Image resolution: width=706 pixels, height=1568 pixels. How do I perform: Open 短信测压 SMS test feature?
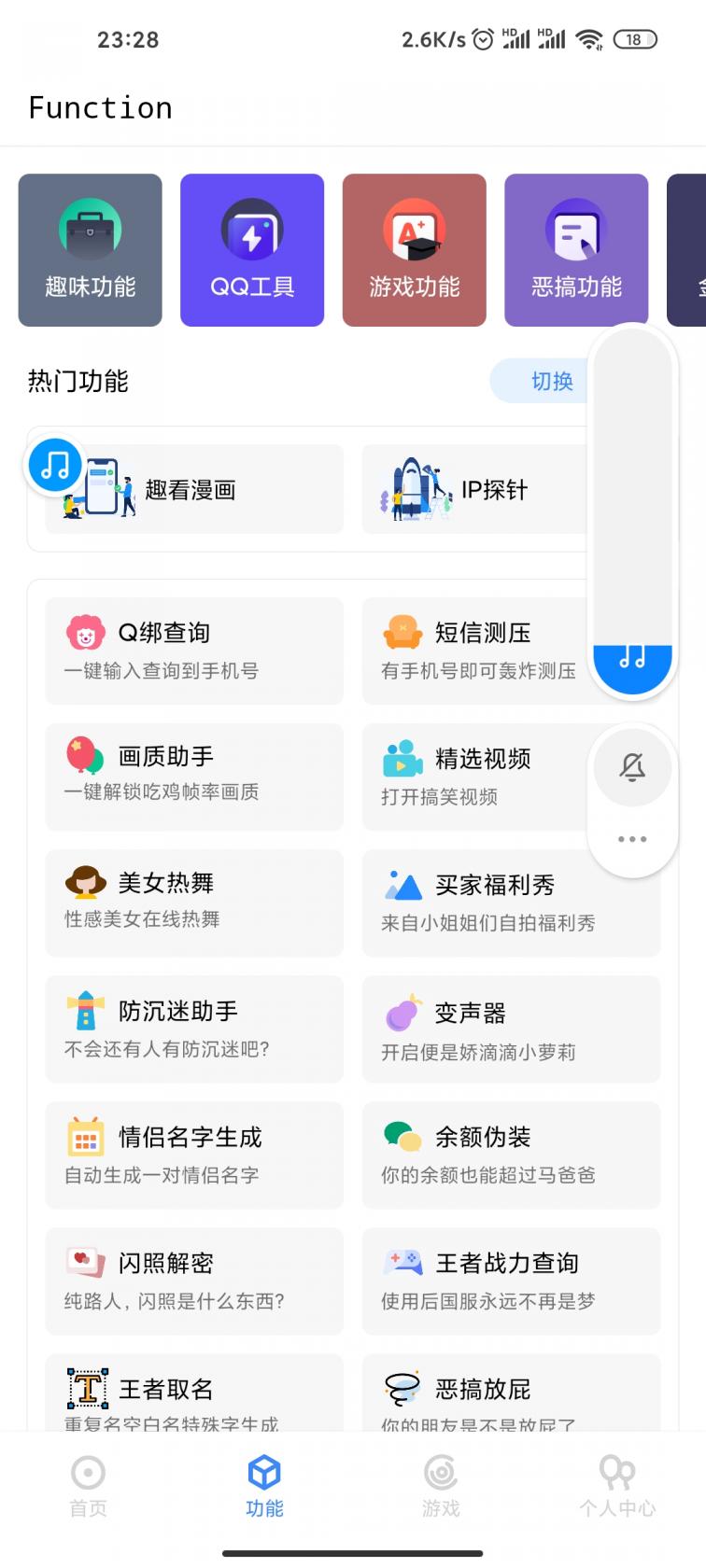click(511, 649)
